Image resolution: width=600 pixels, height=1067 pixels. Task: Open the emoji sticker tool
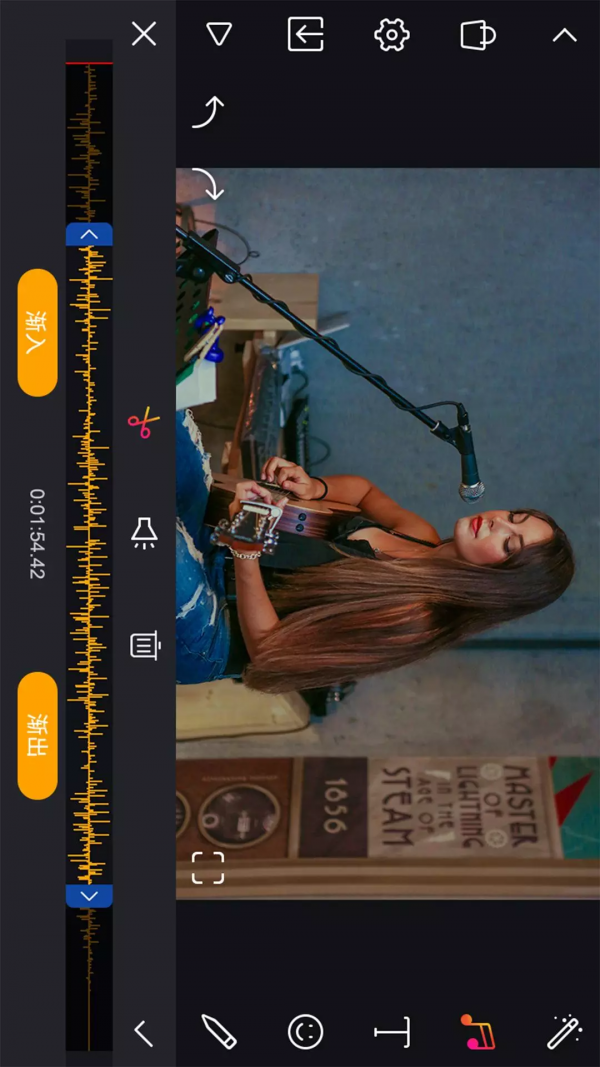[305, 1032]
